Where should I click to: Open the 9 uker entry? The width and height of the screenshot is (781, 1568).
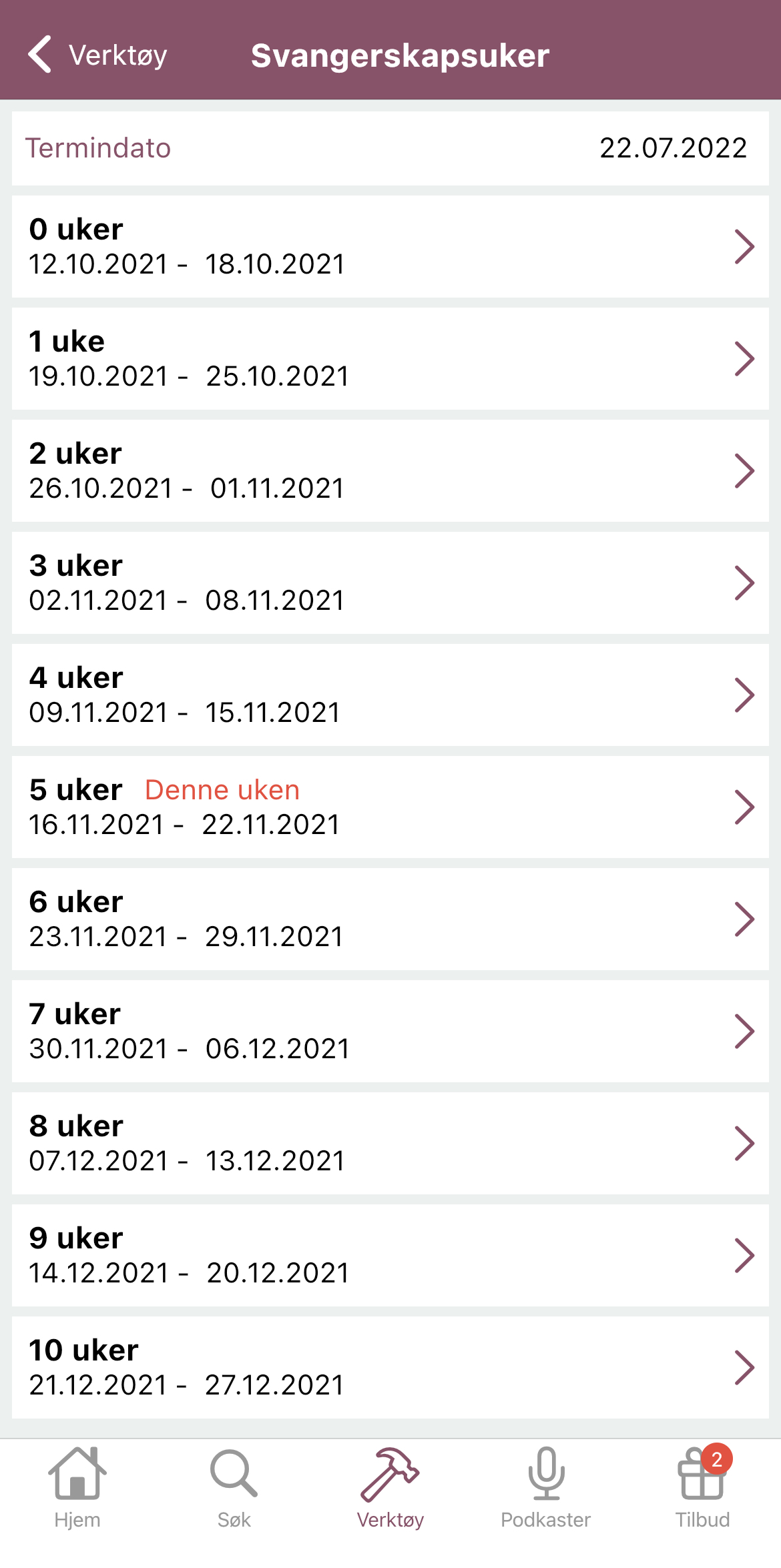pos(390,1255)
